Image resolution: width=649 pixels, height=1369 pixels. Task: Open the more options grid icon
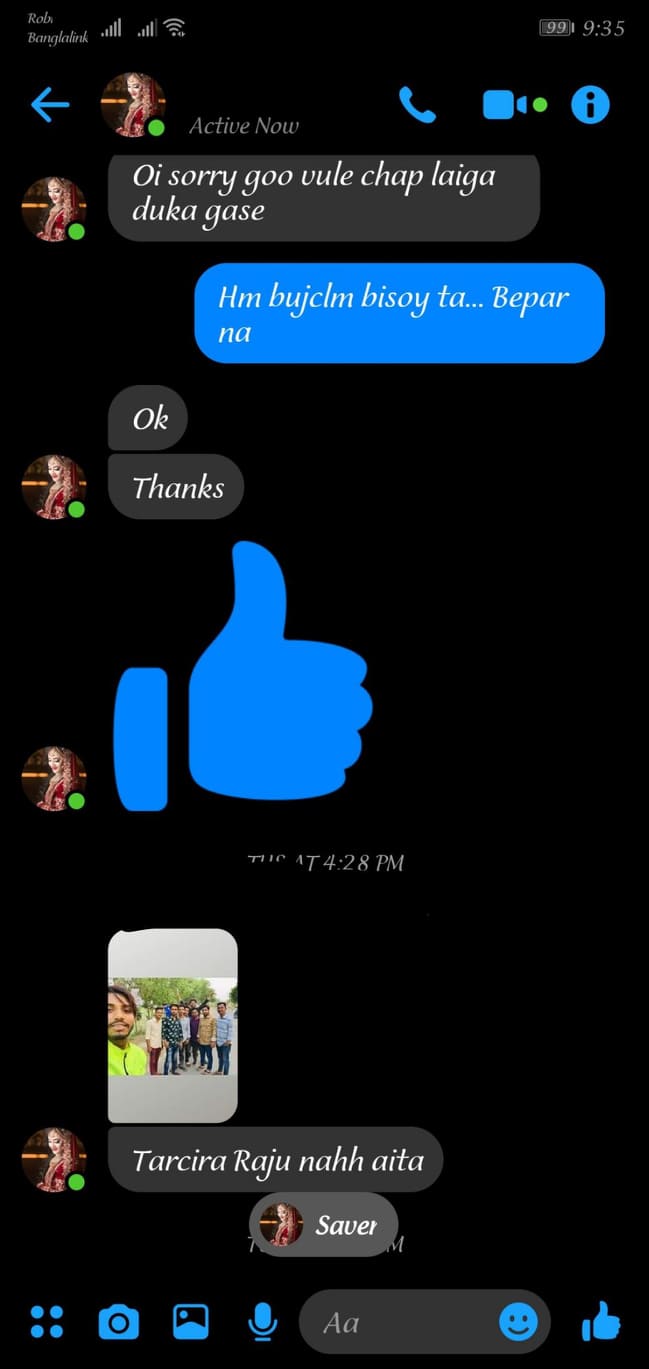point(47,1322)
